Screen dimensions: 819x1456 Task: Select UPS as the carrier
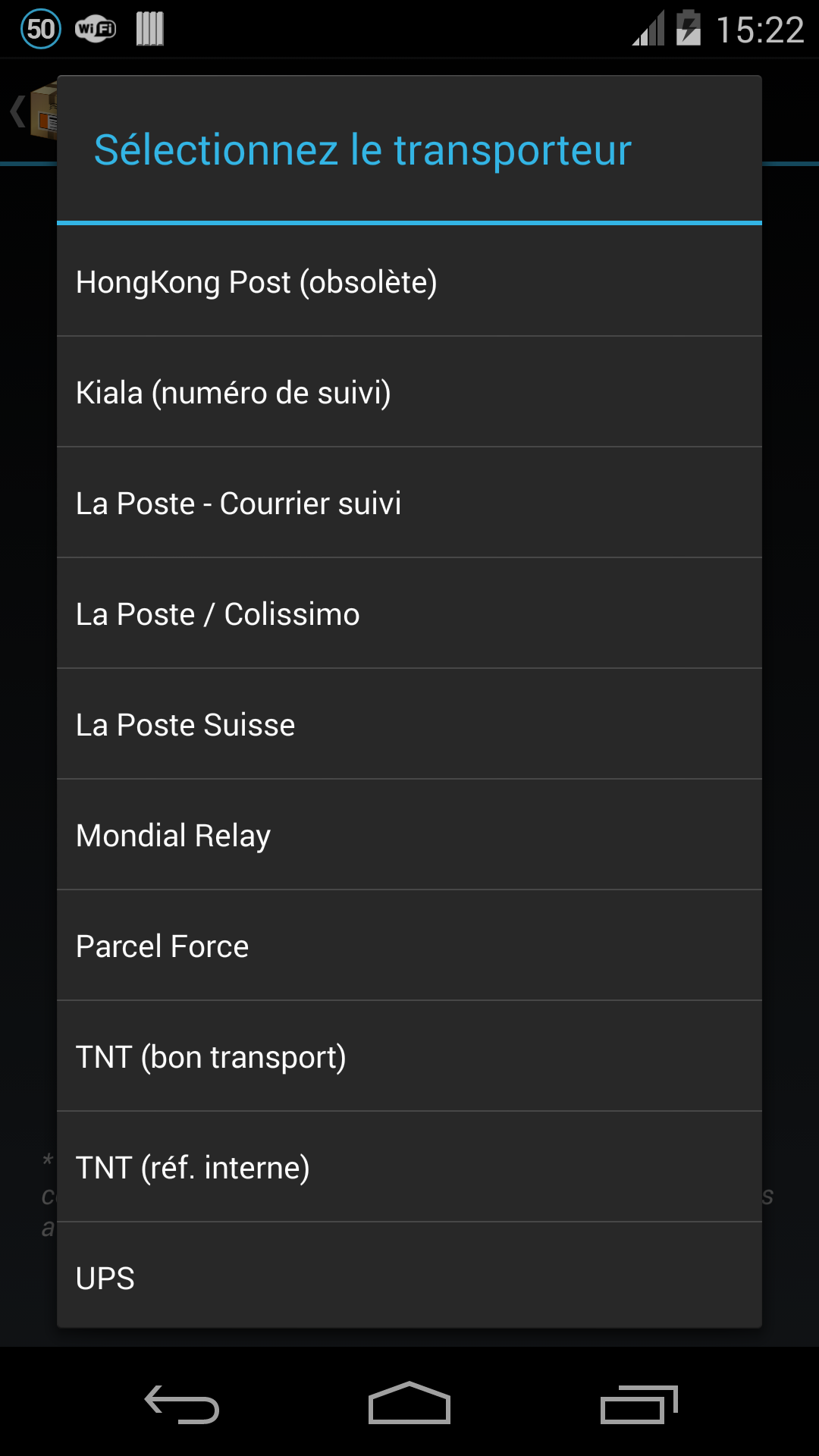click(x=409, y=1277)
